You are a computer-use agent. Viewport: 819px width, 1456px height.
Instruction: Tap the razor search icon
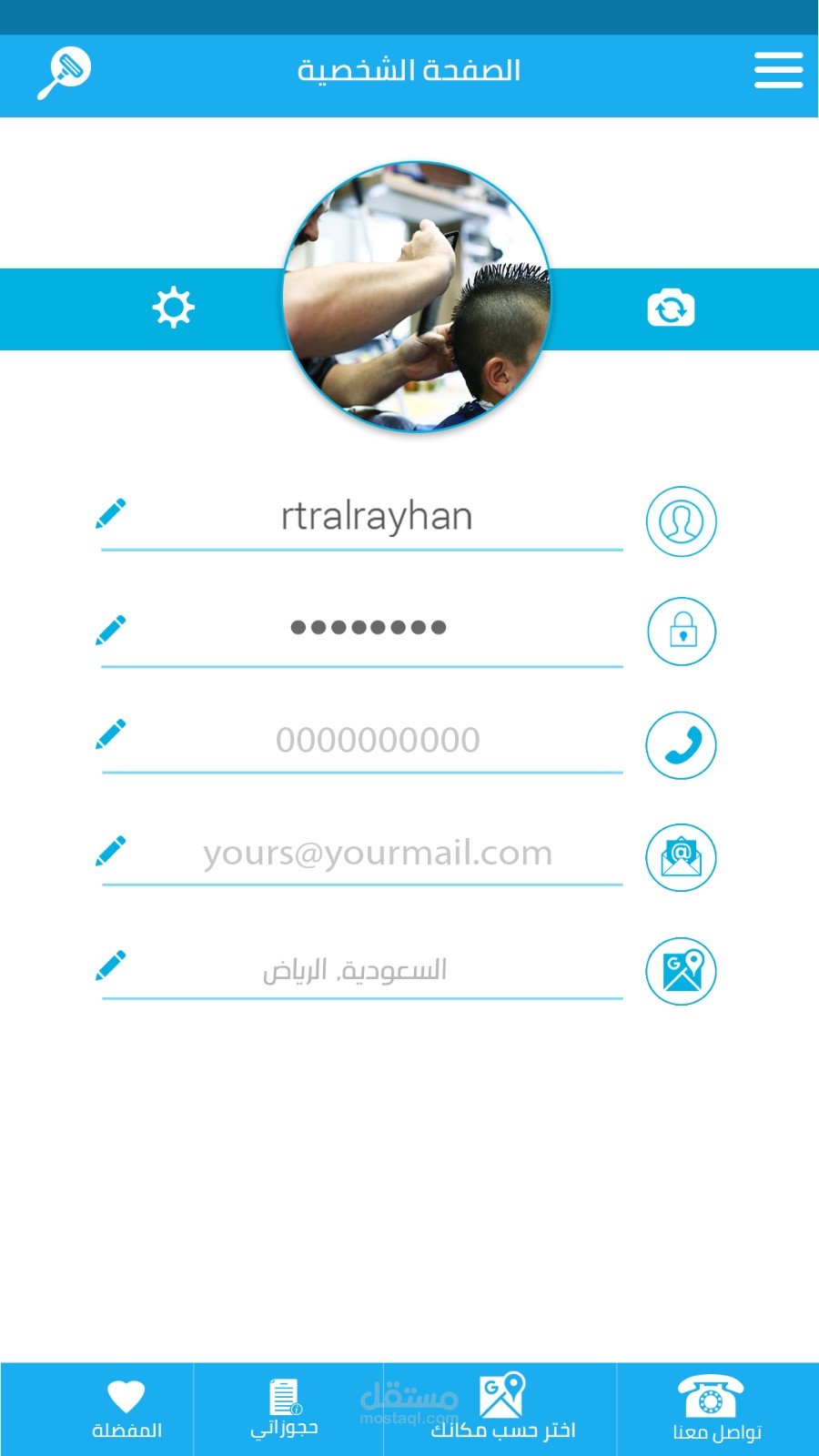coord(64,72)
